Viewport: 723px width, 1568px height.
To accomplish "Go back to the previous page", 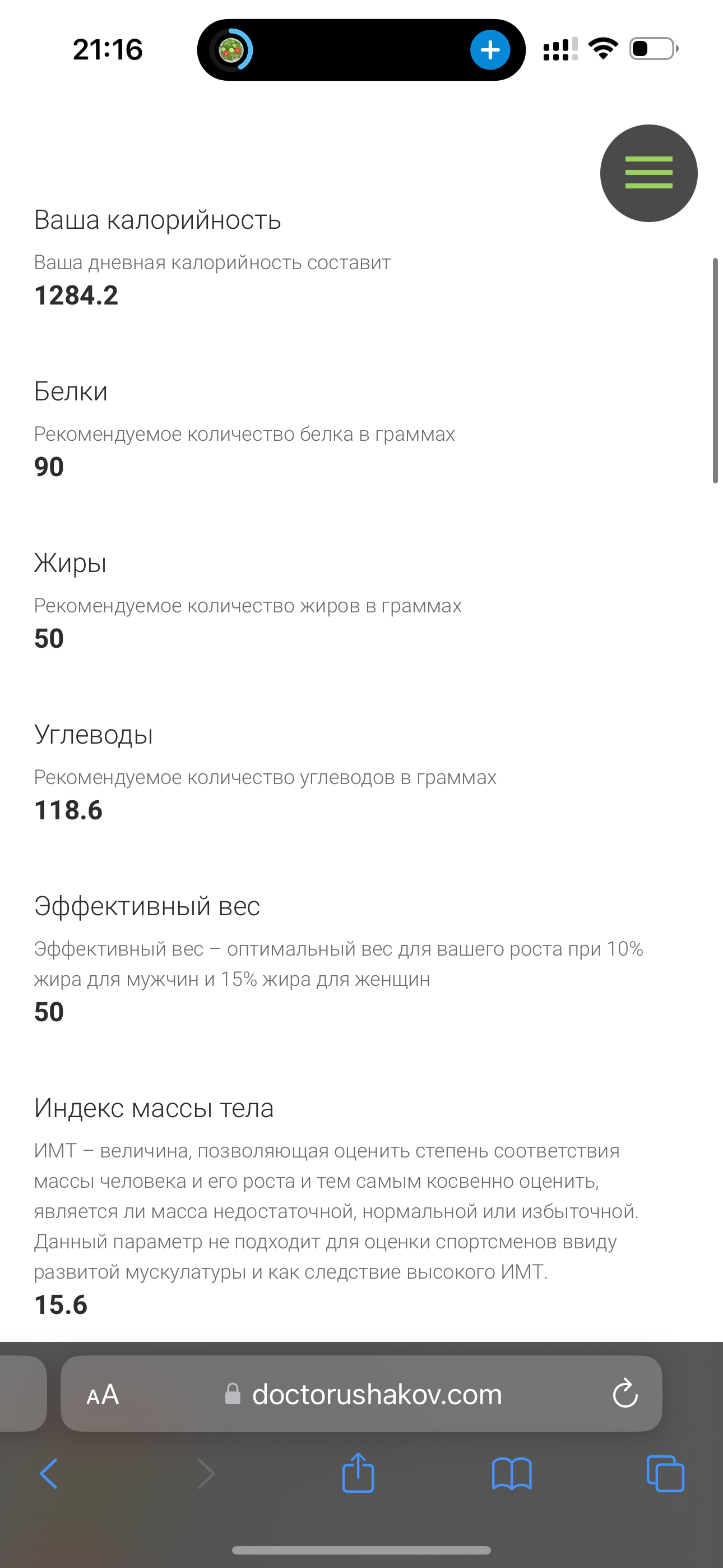I will coord(49,1474).
